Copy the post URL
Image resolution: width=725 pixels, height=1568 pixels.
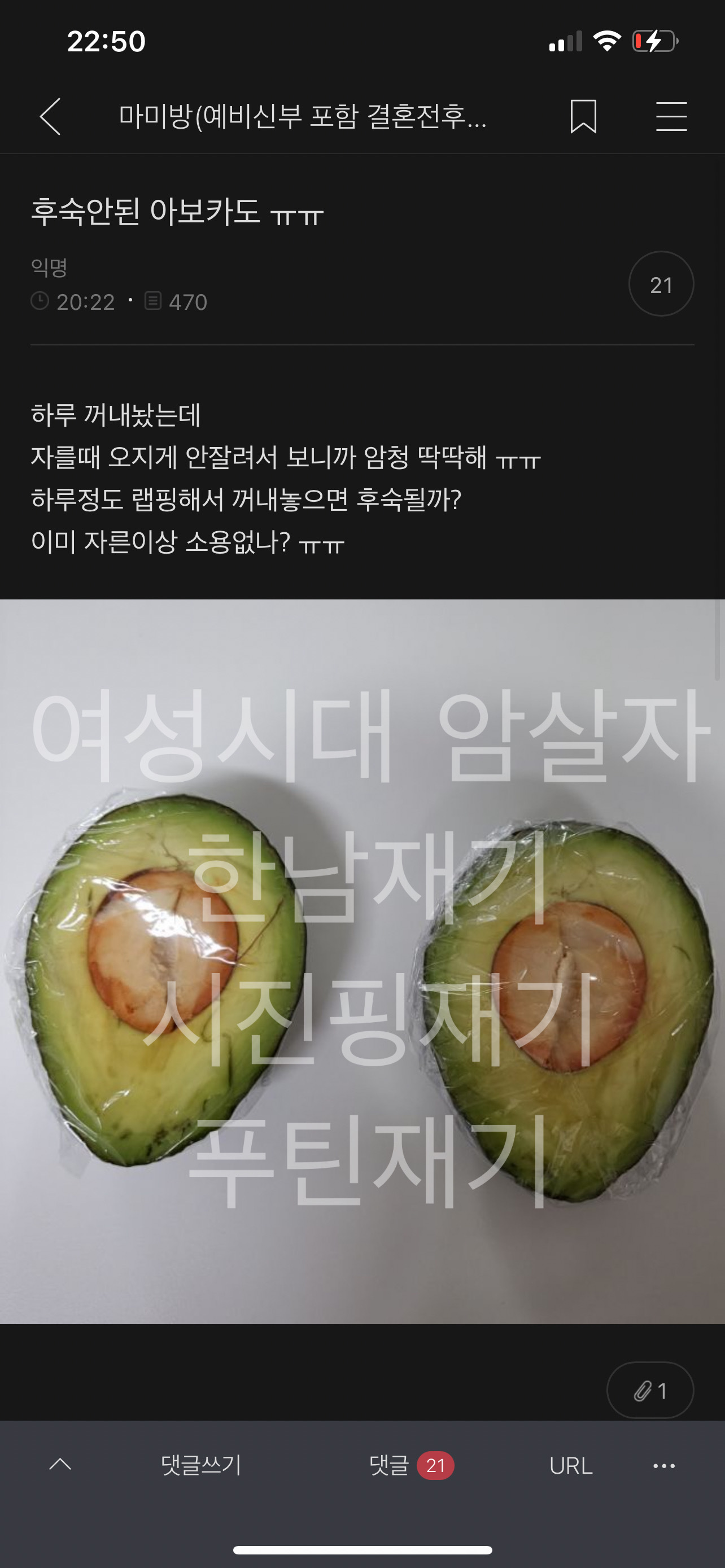coord(570,1466)
